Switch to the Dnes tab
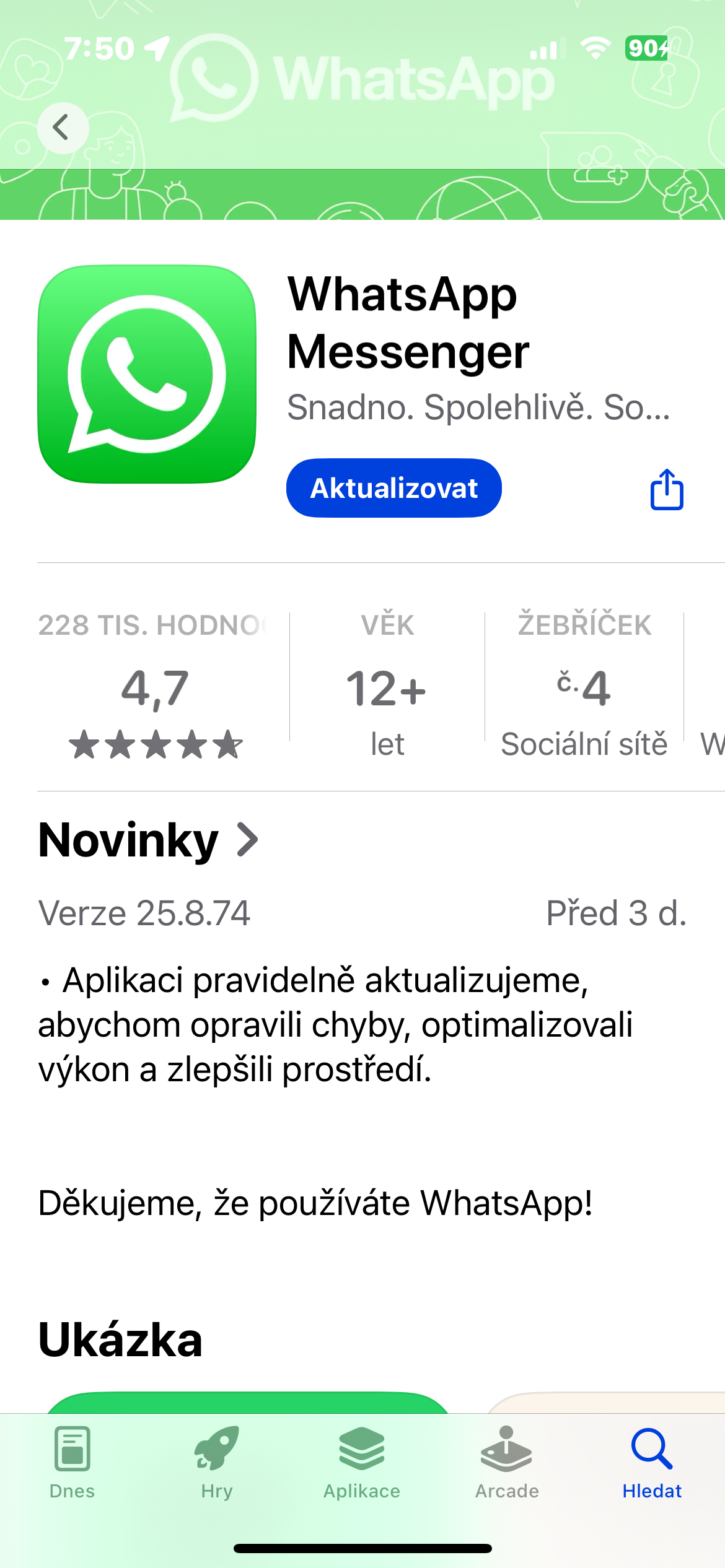 pos(72,1463)
